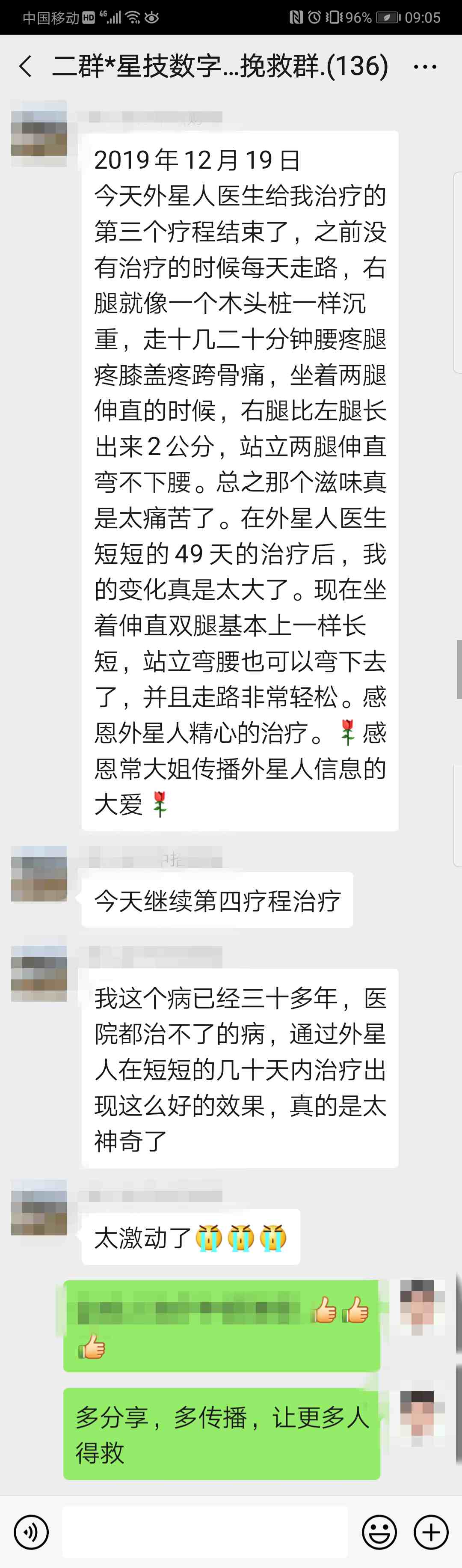Image resolution: width=462 pixels, height=1568 pixels.
Task: Focus the message input field
Action: click(205, 1532)
